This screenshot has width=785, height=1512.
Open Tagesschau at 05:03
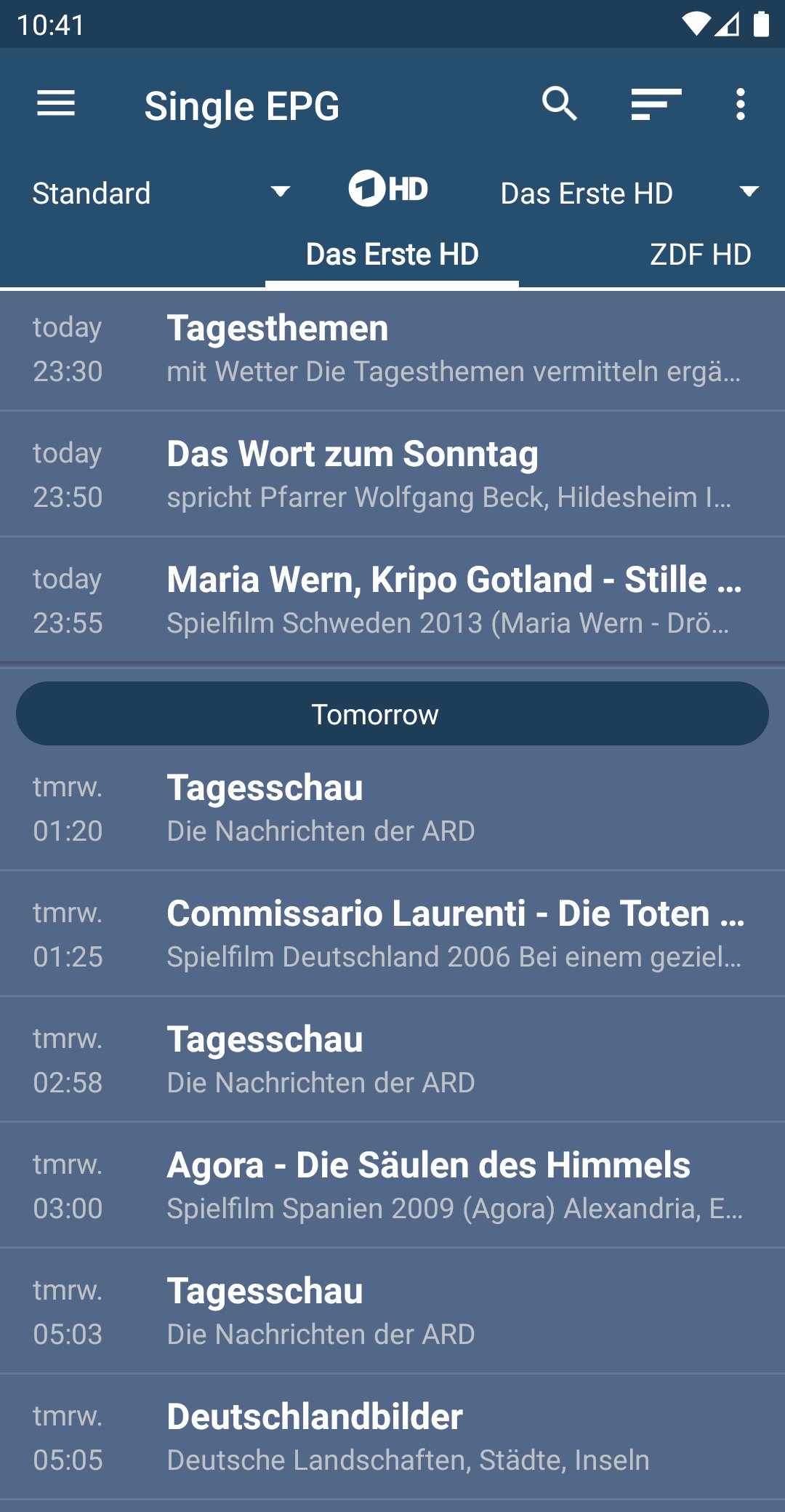392,1312
